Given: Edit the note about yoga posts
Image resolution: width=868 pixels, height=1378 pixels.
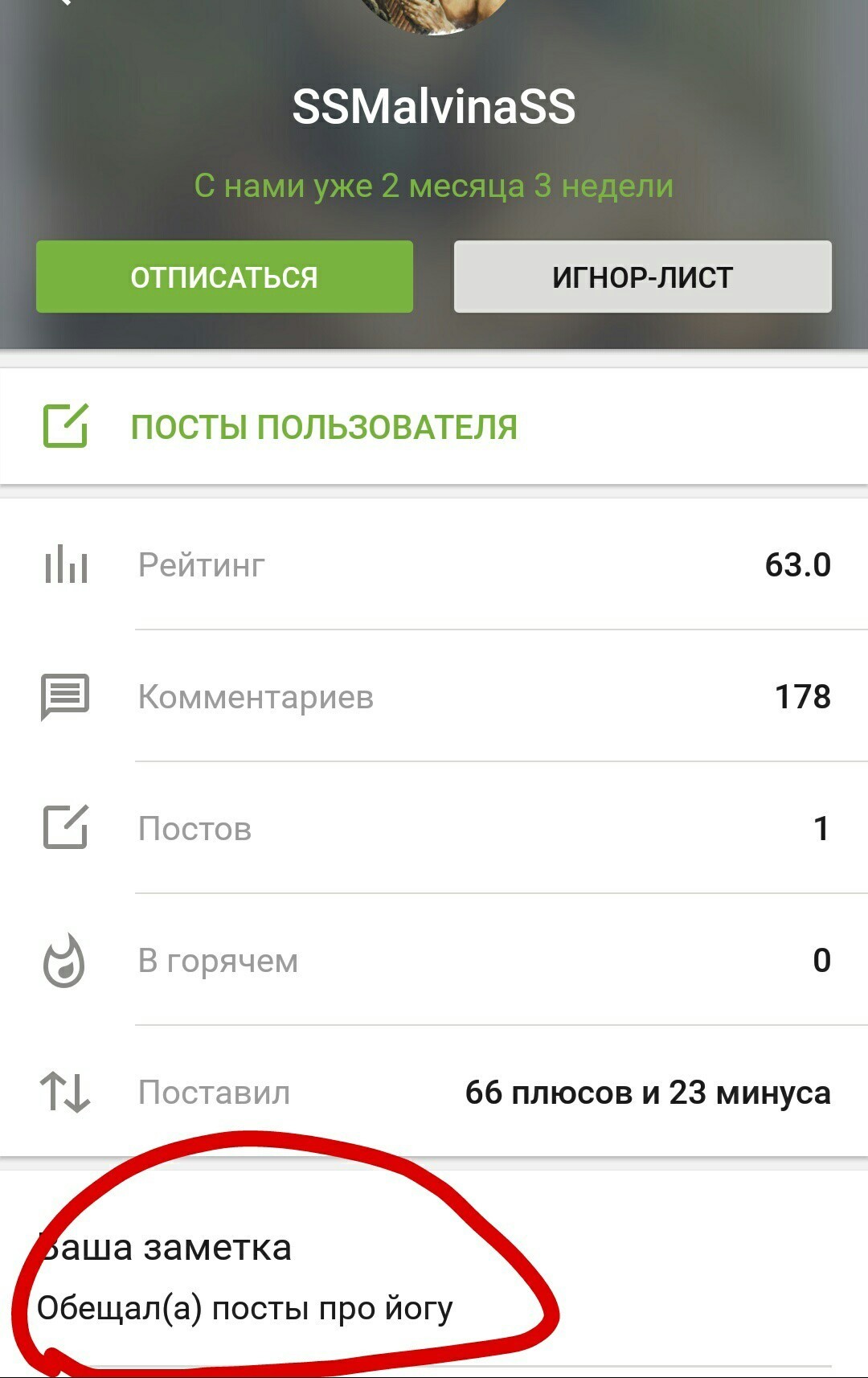Looking at the screenshot, I should (x=245, y=1308).
